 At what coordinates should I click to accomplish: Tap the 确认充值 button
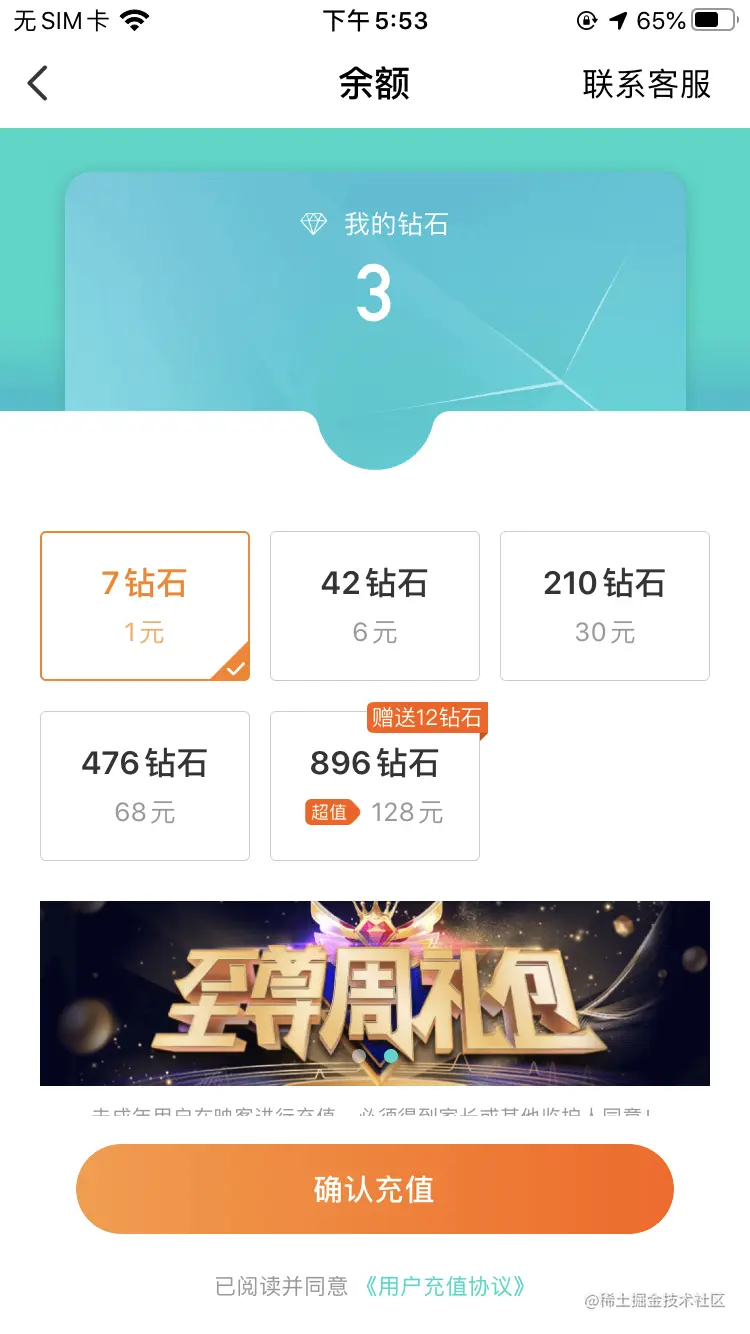pyautogui.click(x=375, y=1189)
